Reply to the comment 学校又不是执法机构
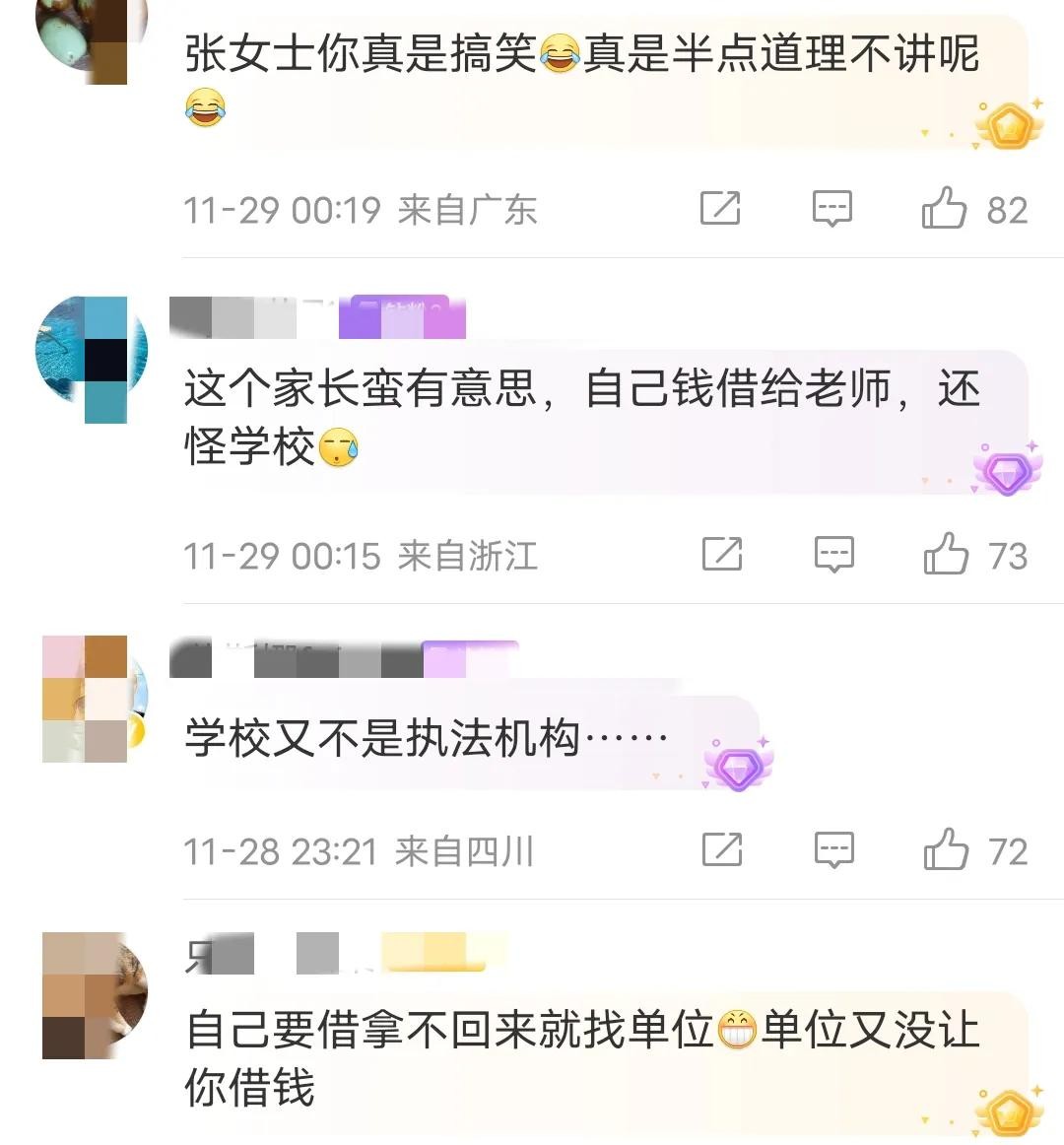Image resolution: width=1064 pixels, height=1145 pixels. click(x=833, y=849)
